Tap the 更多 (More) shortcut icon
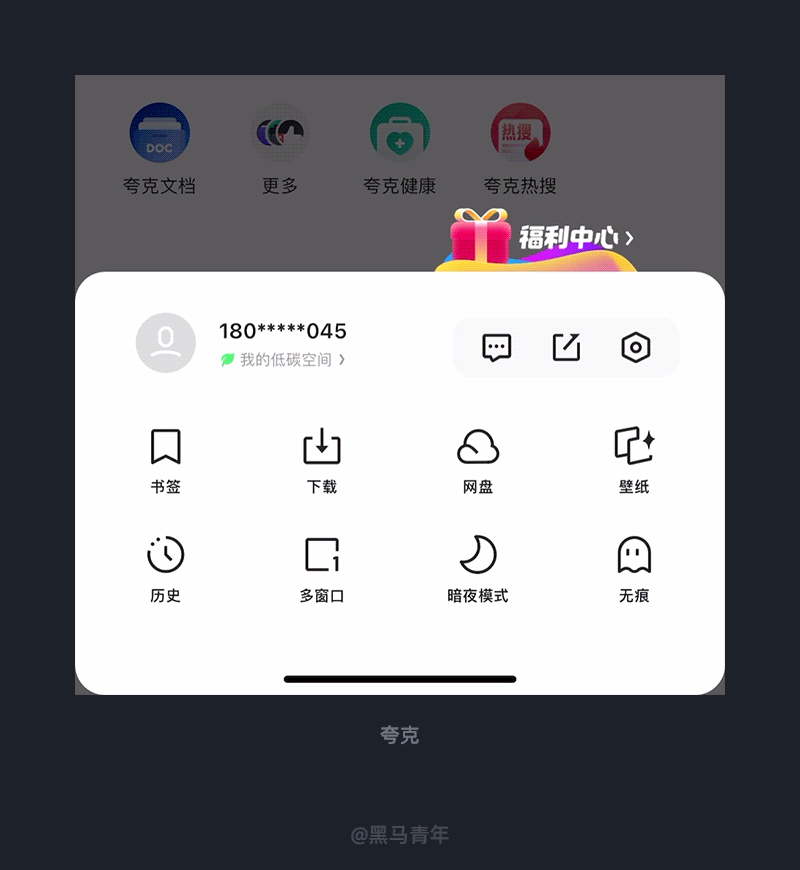Screen dimensions: 800x870 click(279, 133)
